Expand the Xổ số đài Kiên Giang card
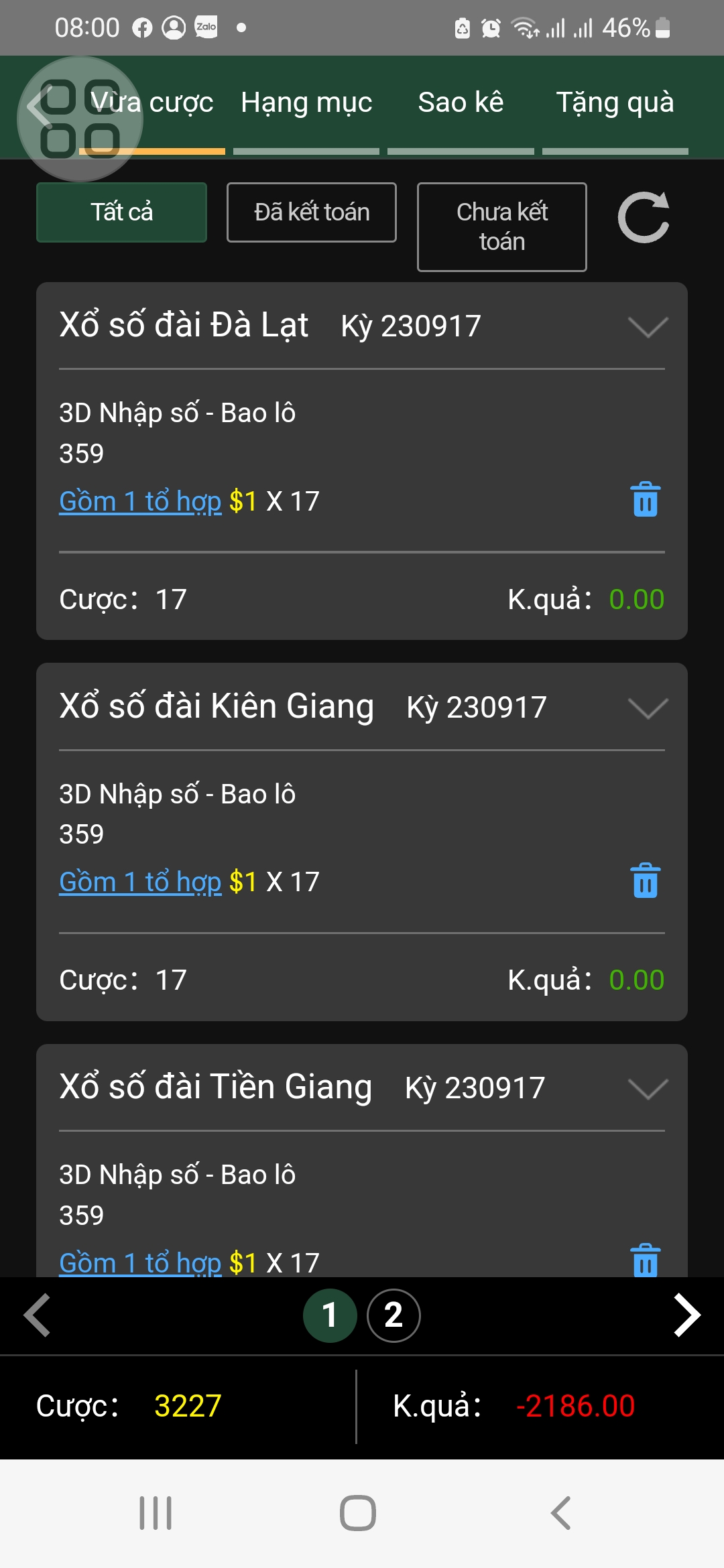 [x=648, y=708]
